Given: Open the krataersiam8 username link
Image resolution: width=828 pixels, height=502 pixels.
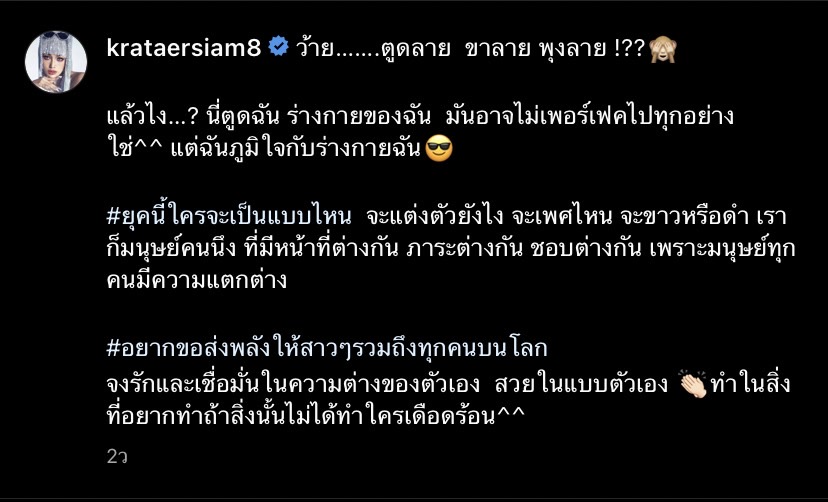Looking at the screenshot, I should (x=185, y=47).
